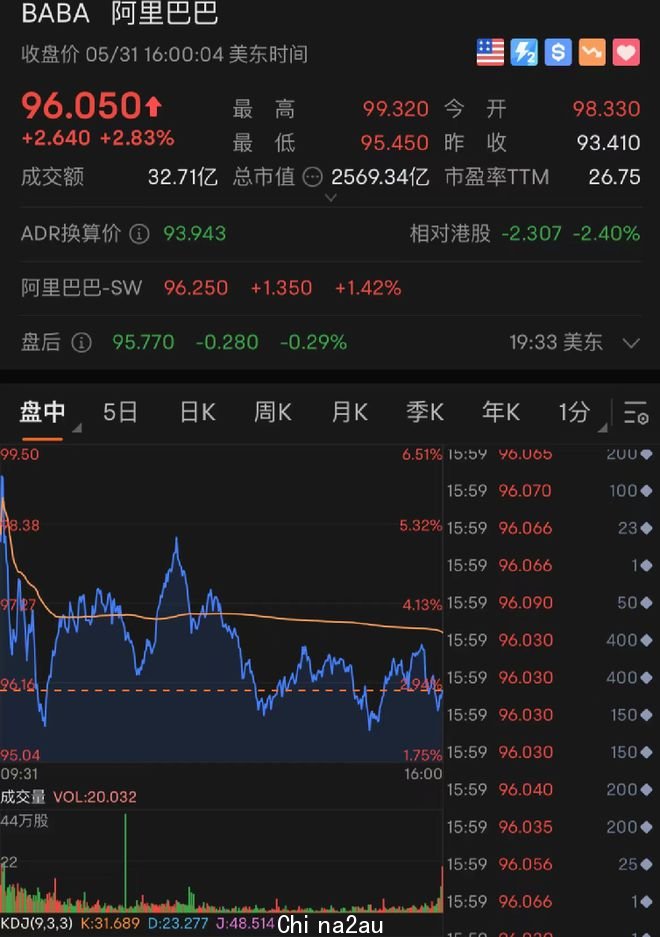This screenshot has width=660, height=937.
Task: Select the 日K chart tab
Action: (197, 411)
